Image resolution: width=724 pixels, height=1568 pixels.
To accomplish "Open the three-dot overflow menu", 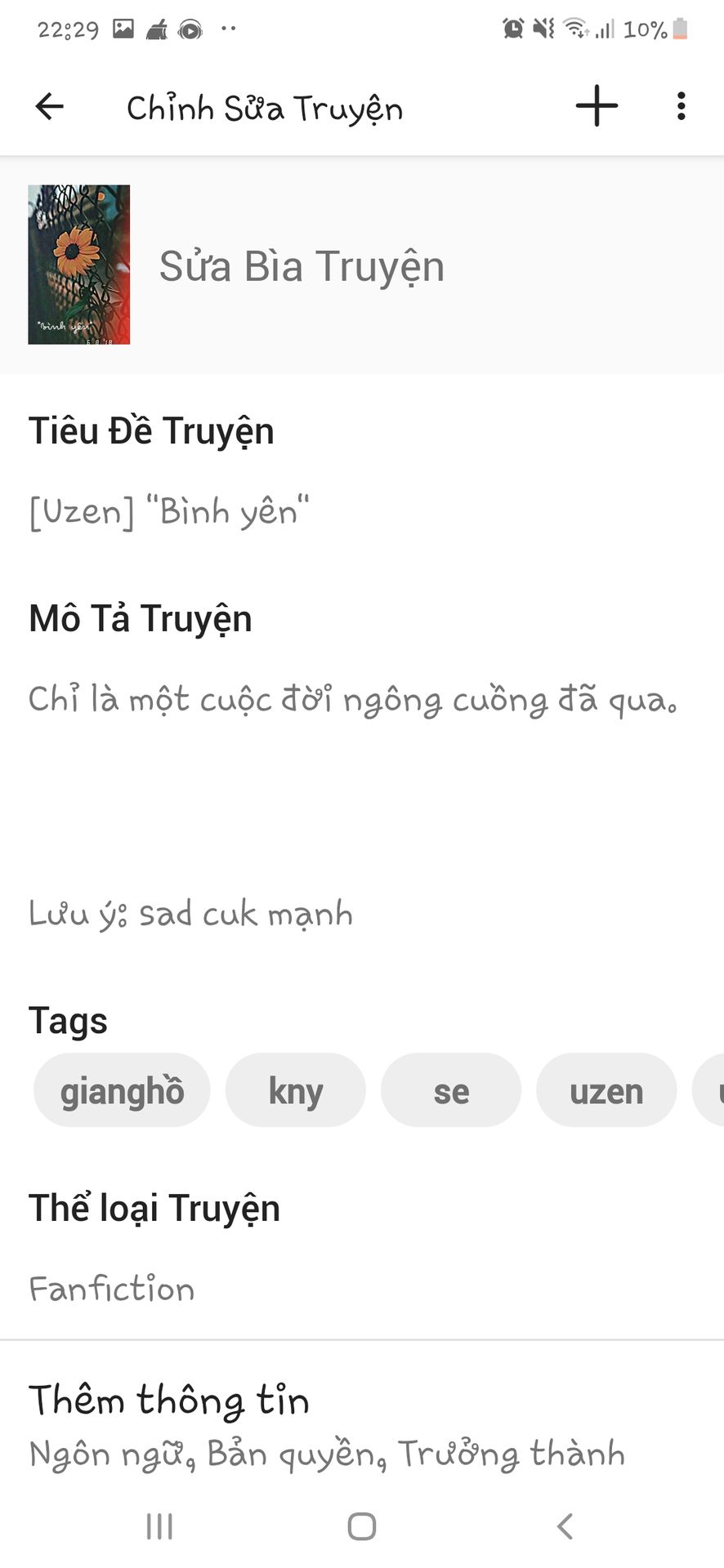I will (681, 106).
